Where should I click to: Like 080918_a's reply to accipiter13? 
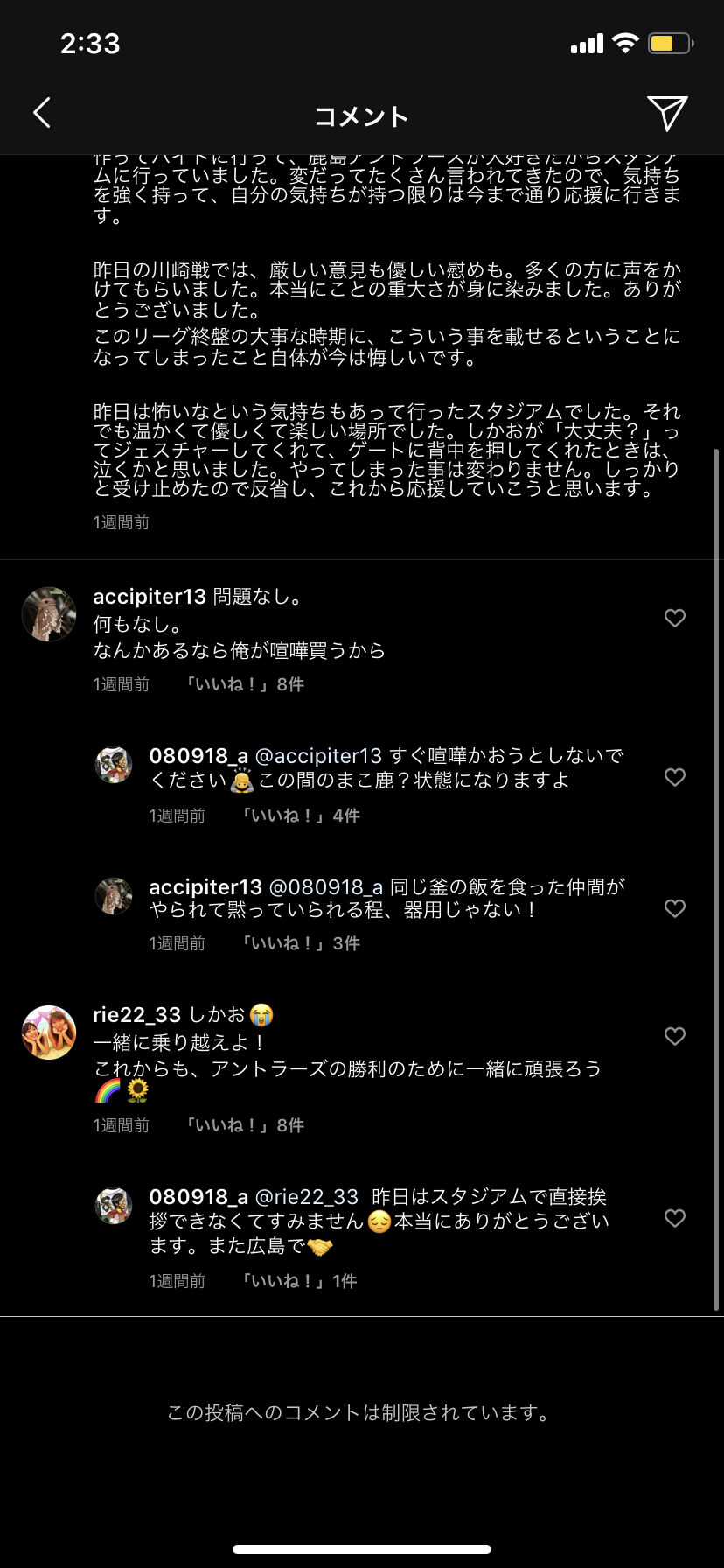(674, 777)
